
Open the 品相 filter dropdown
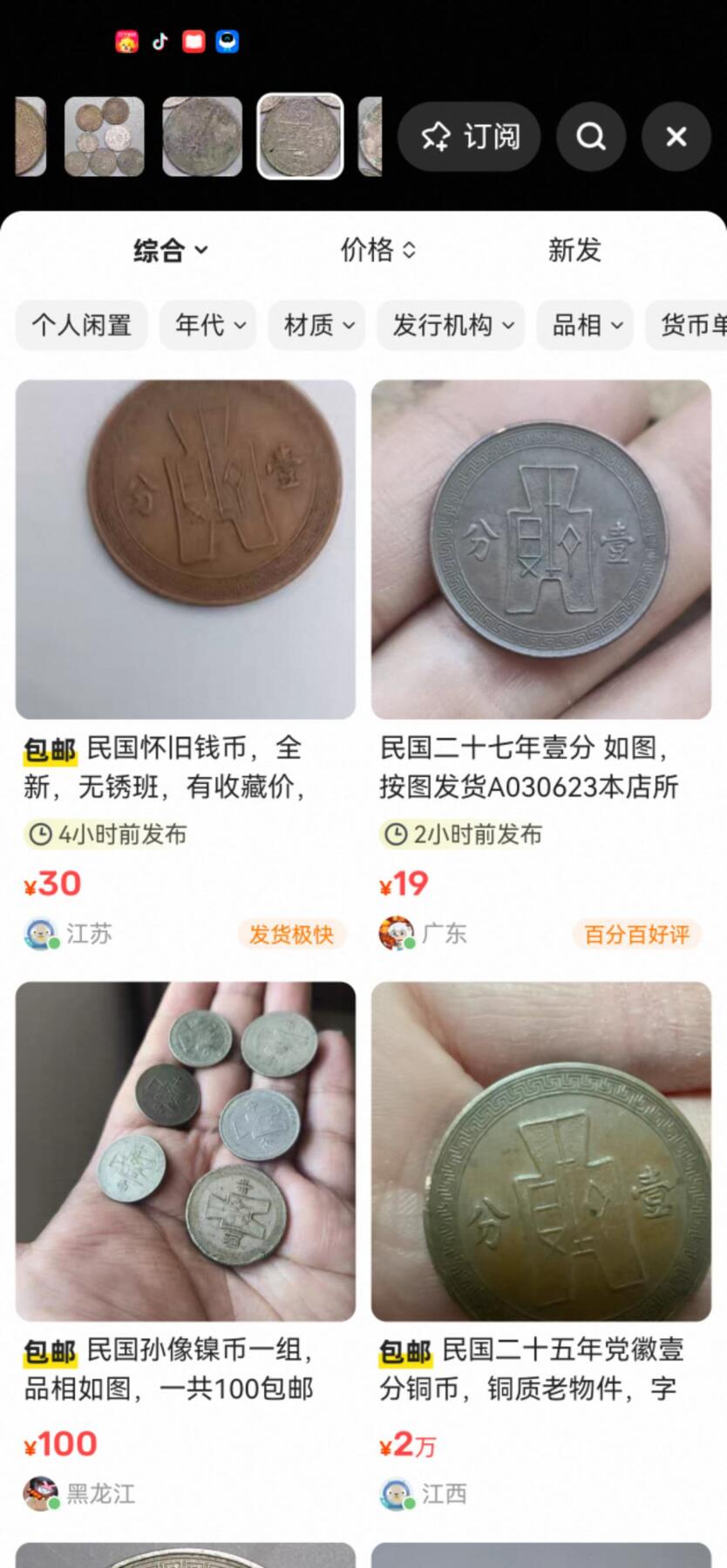pos(584,325)
